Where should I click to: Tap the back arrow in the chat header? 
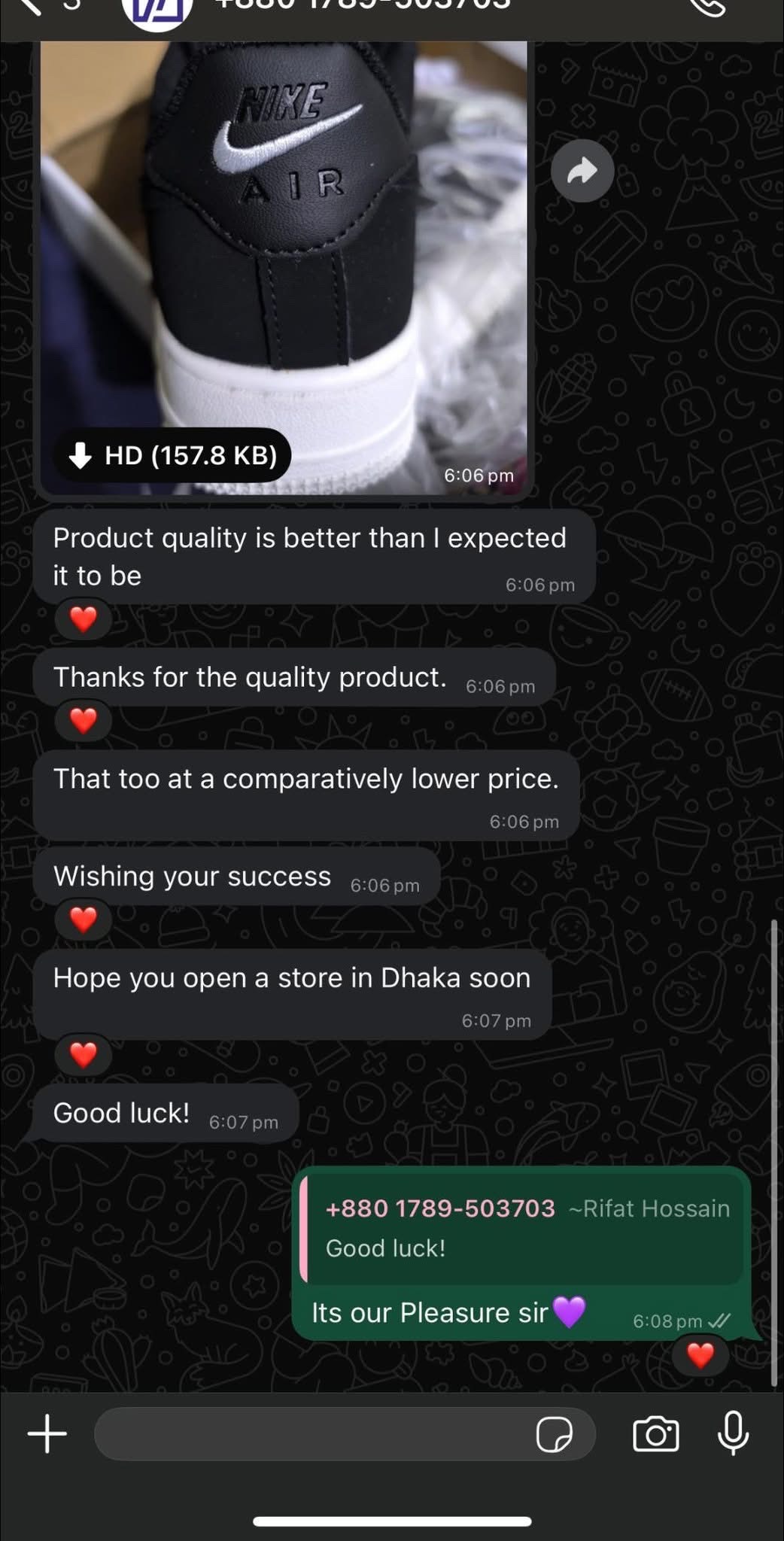click(x=29, y=6)
